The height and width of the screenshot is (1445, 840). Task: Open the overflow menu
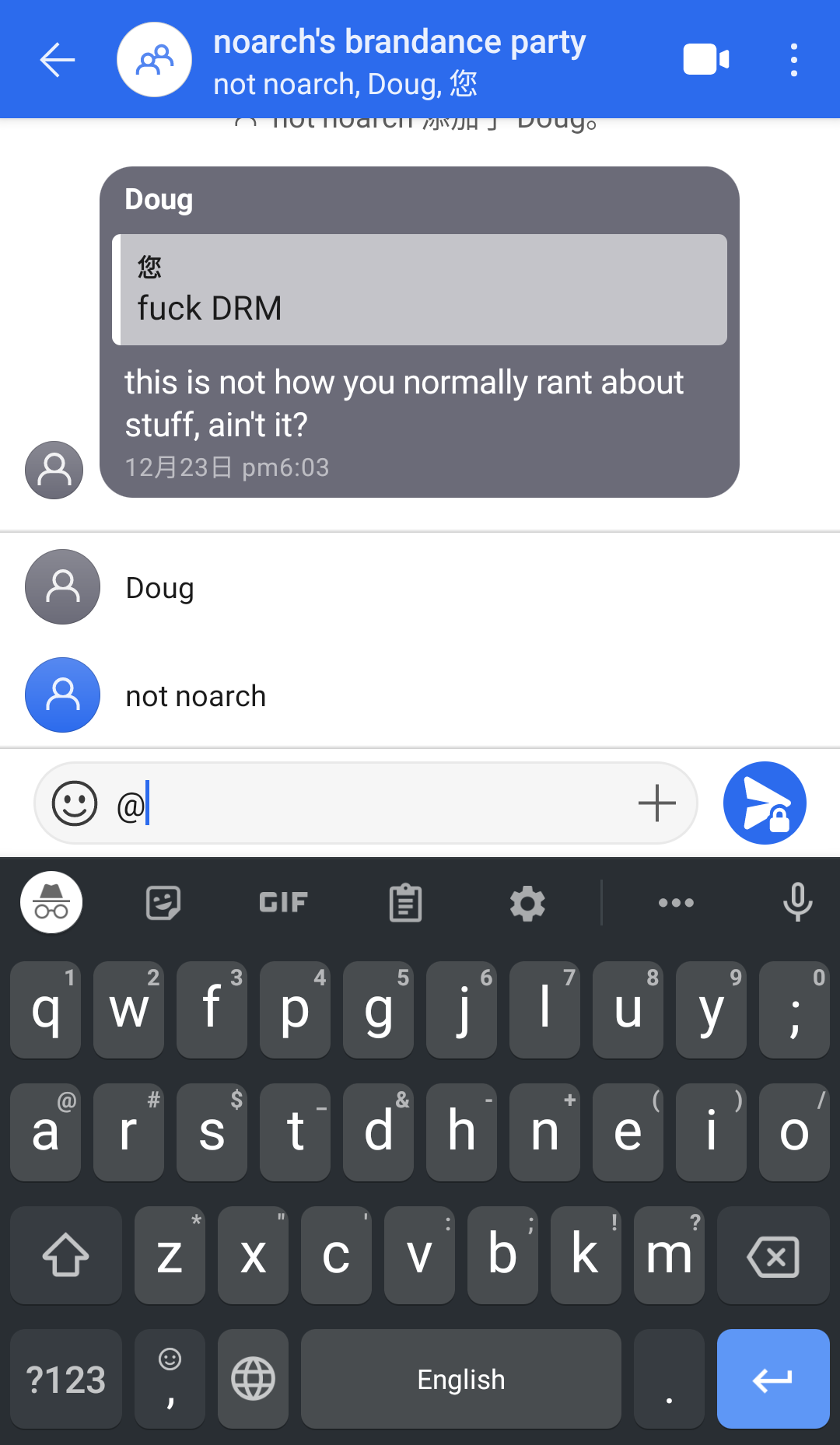point(793,60)
